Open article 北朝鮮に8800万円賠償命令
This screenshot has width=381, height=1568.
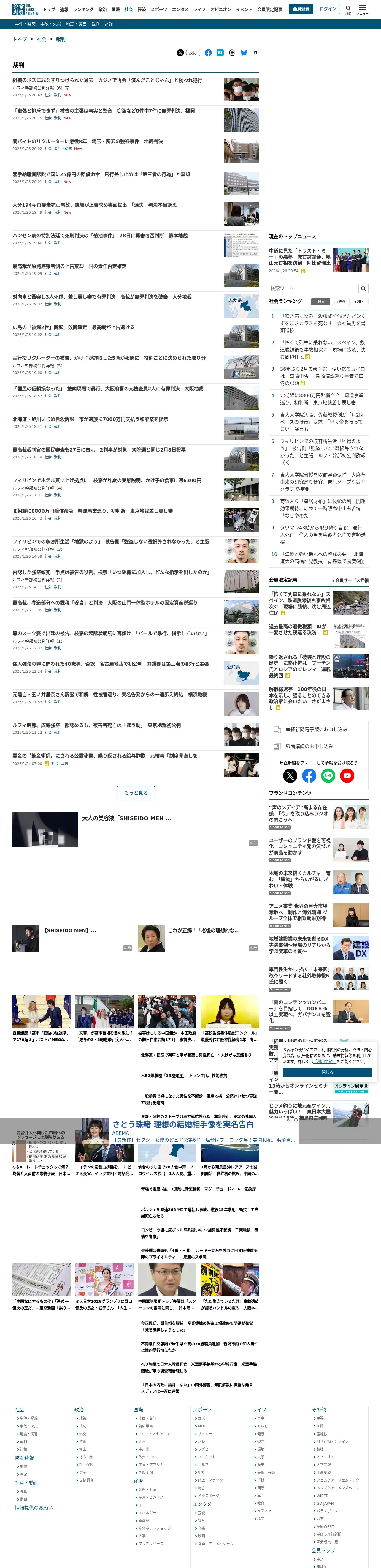pyautogui.click(x=92, y=511)
